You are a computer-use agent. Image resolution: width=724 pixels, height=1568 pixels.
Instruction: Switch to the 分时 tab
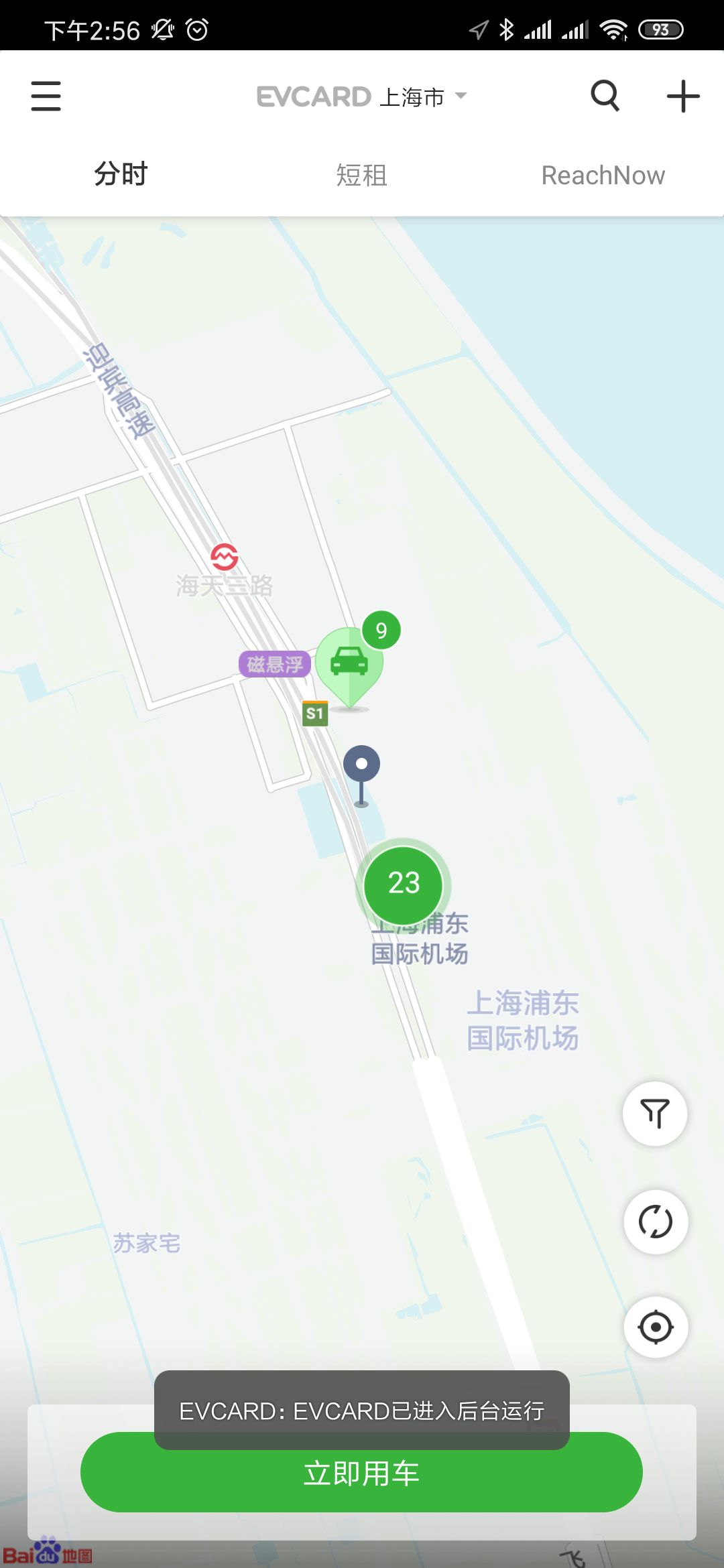121,175
